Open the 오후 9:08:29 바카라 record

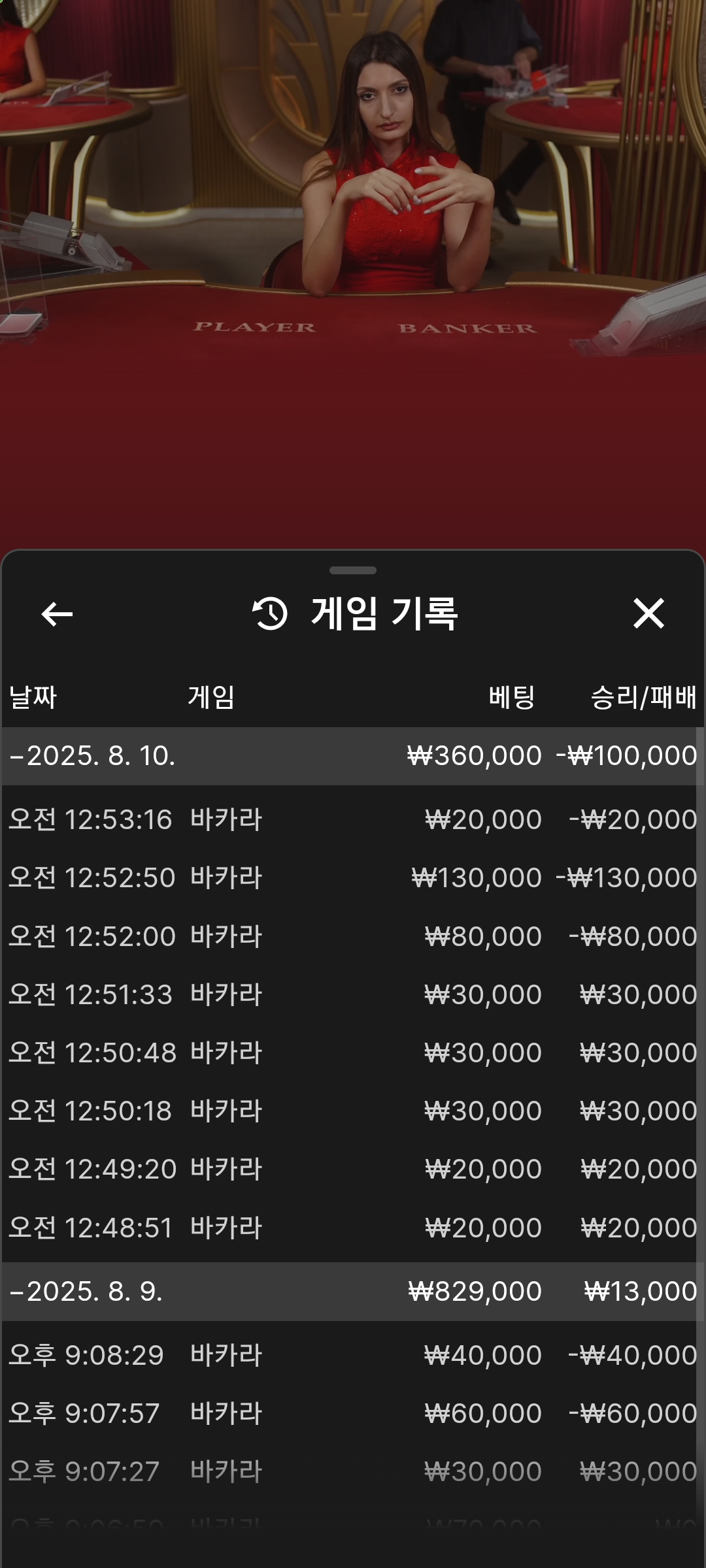pos(349,1355)
